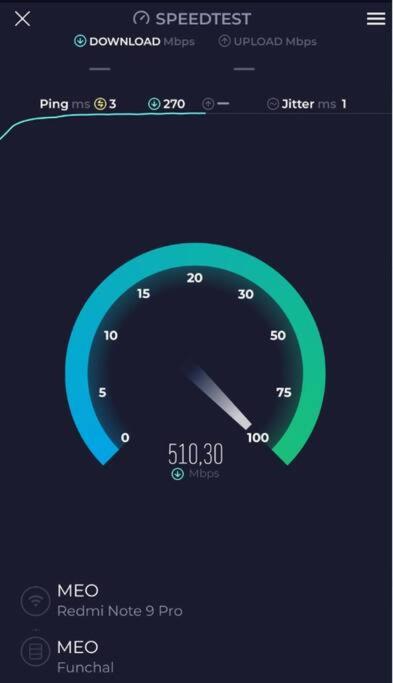Cancel the speed test with the X
393x683 pixels.
[x=22, y=19]
